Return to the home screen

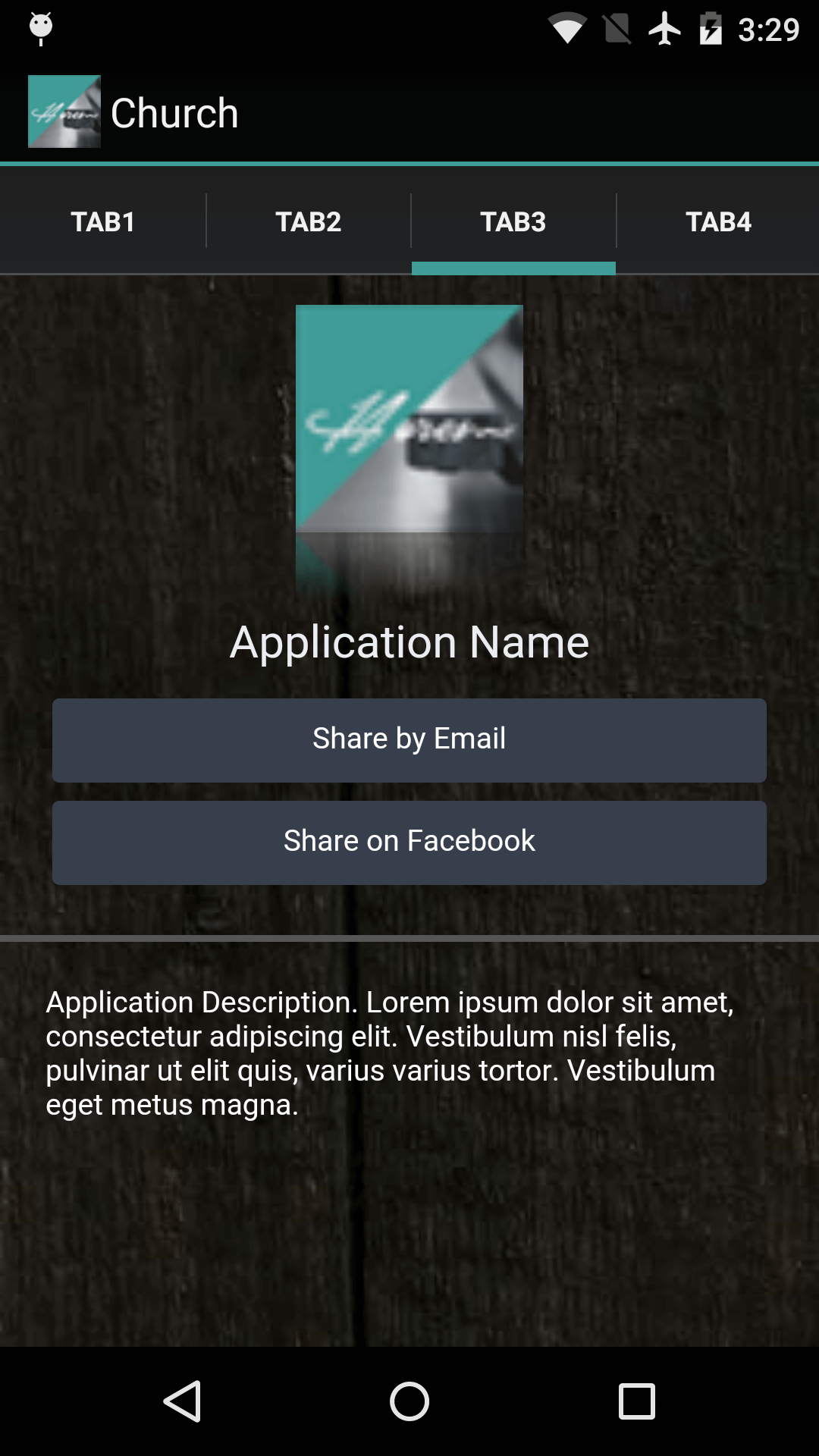(409, 1401)
